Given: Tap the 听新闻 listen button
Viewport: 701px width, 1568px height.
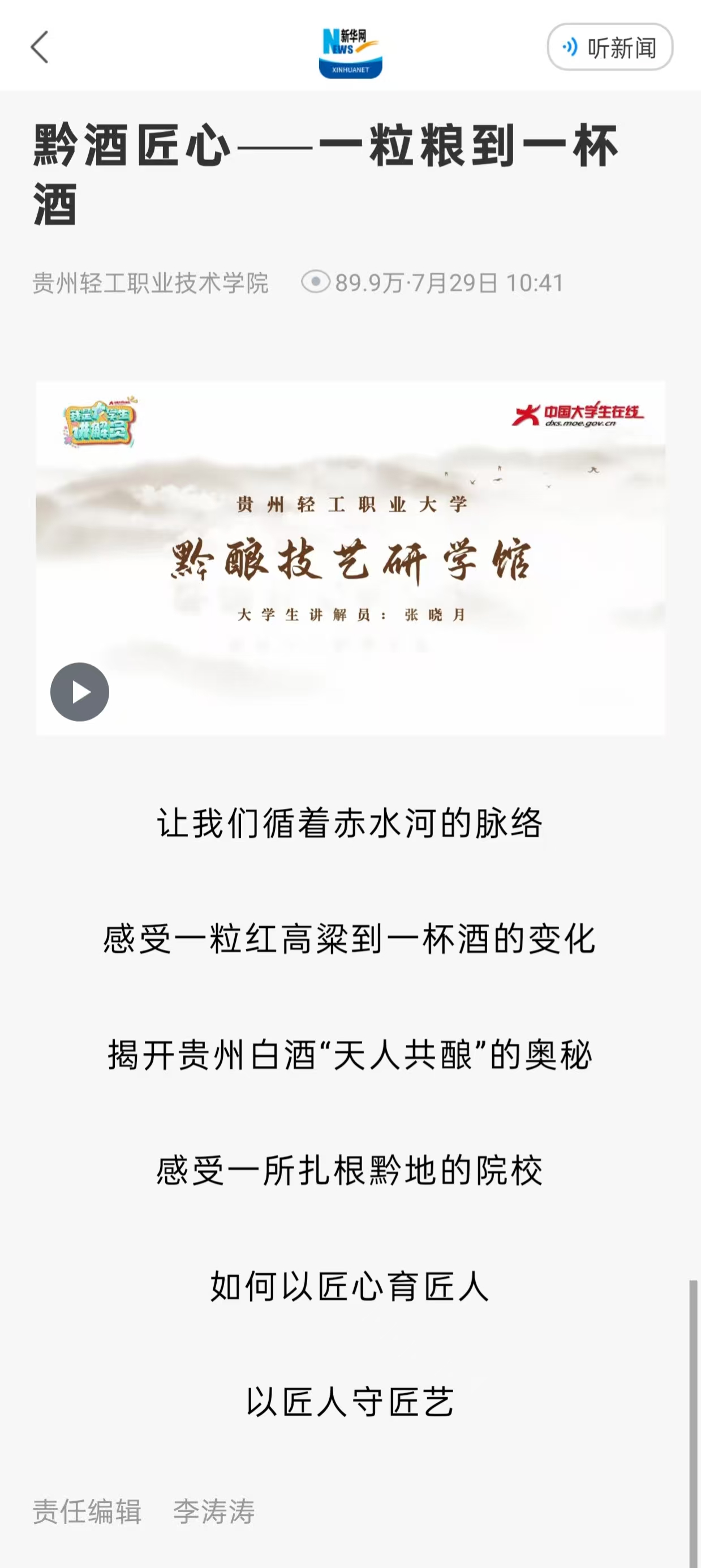Looking at the screenshot, I should [610, 48].
